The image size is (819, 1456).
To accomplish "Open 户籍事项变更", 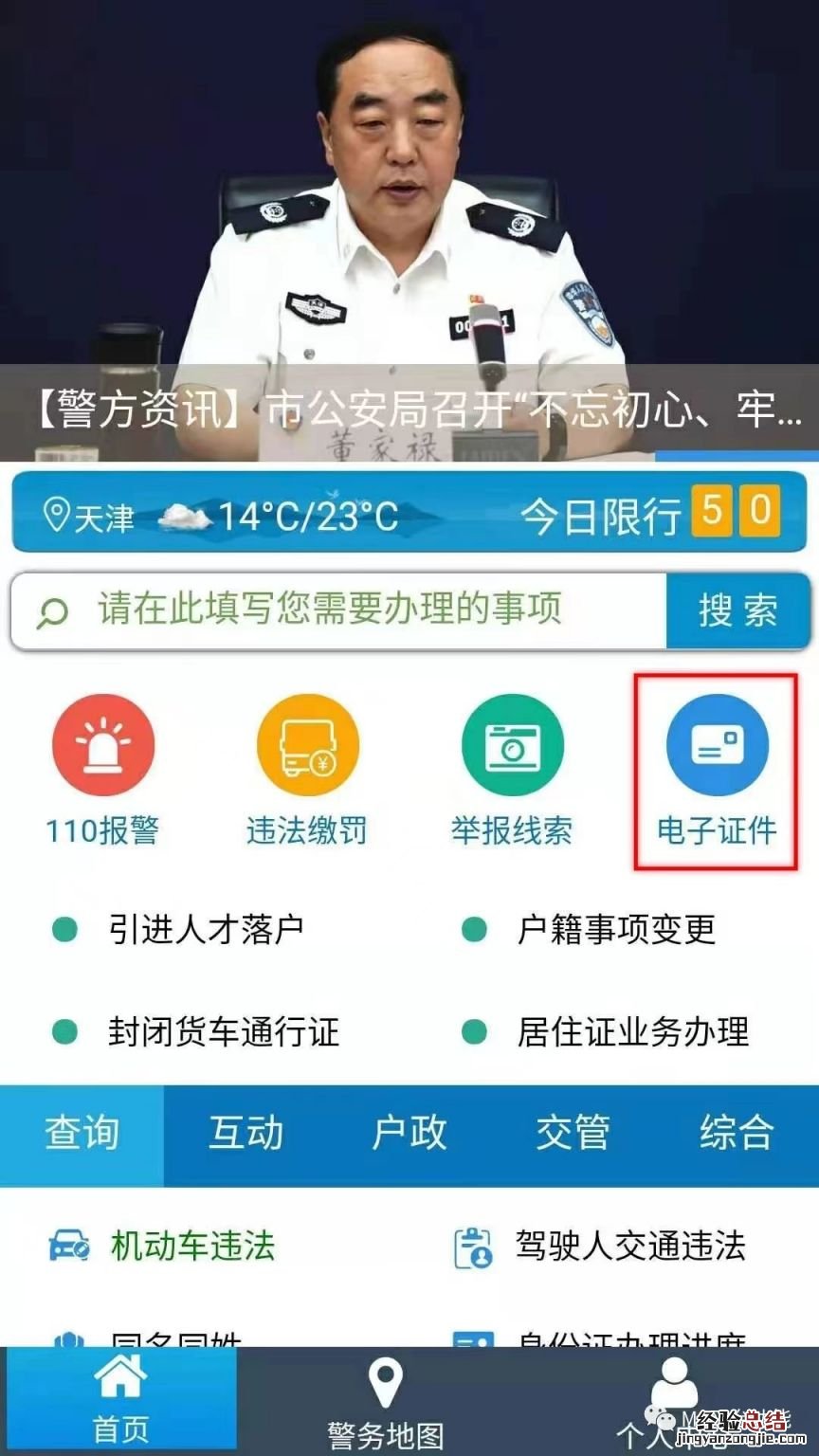I will pyautogui.click(x=614, y=930).
